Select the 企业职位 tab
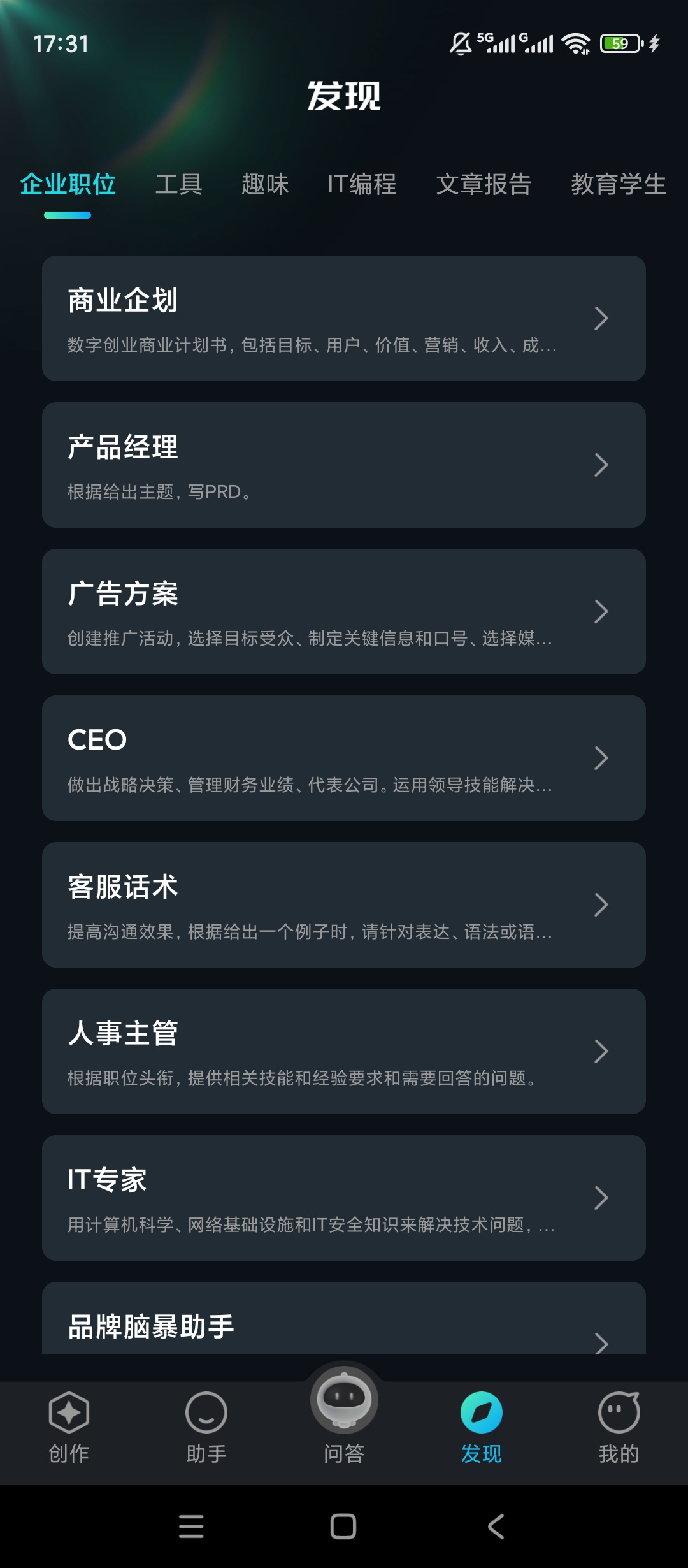The width and height of the screenshot is (688, 1568). click(x=68, y=184)
